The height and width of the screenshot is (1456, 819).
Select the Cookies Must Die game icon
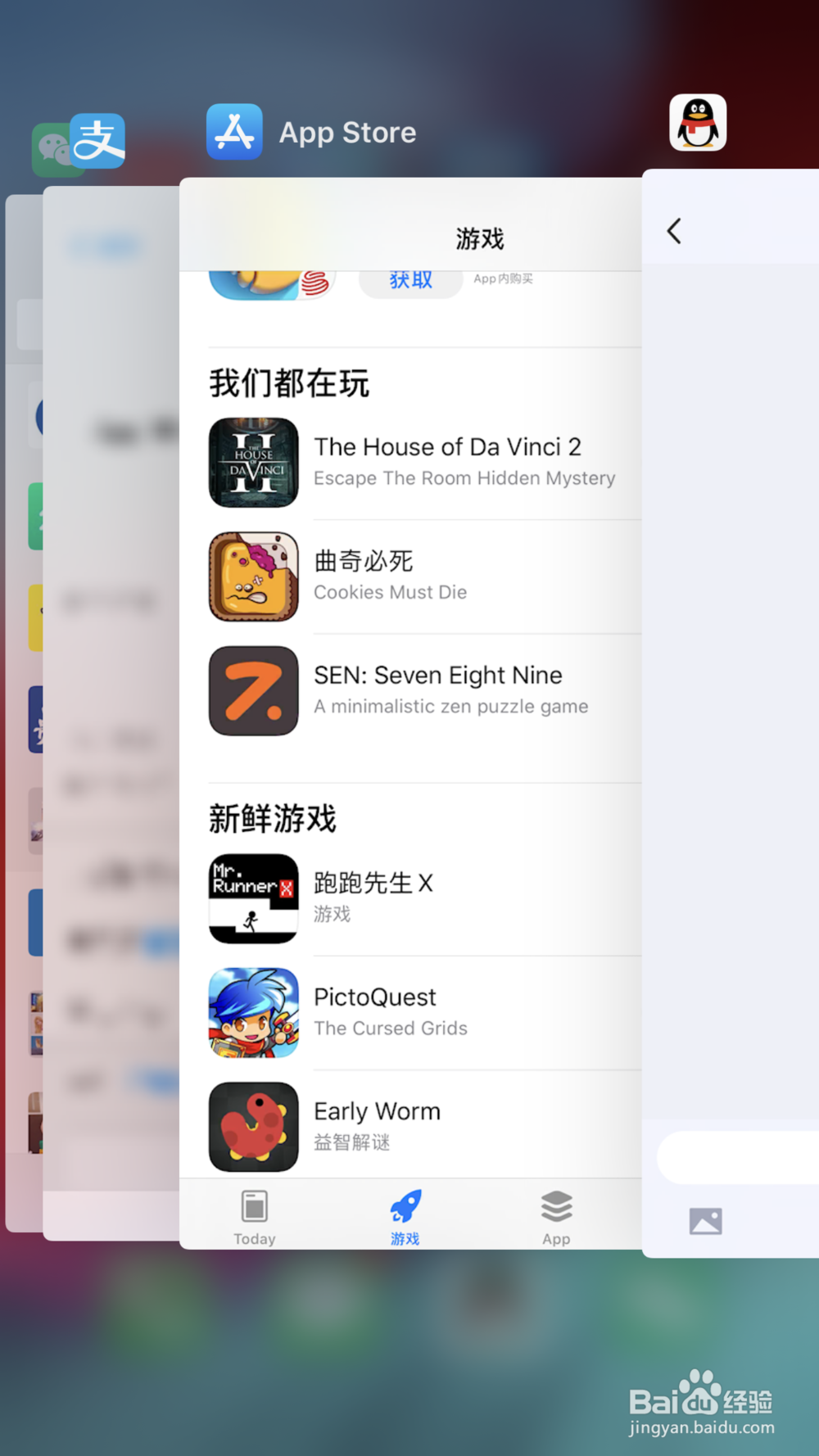tap(253, 576)
